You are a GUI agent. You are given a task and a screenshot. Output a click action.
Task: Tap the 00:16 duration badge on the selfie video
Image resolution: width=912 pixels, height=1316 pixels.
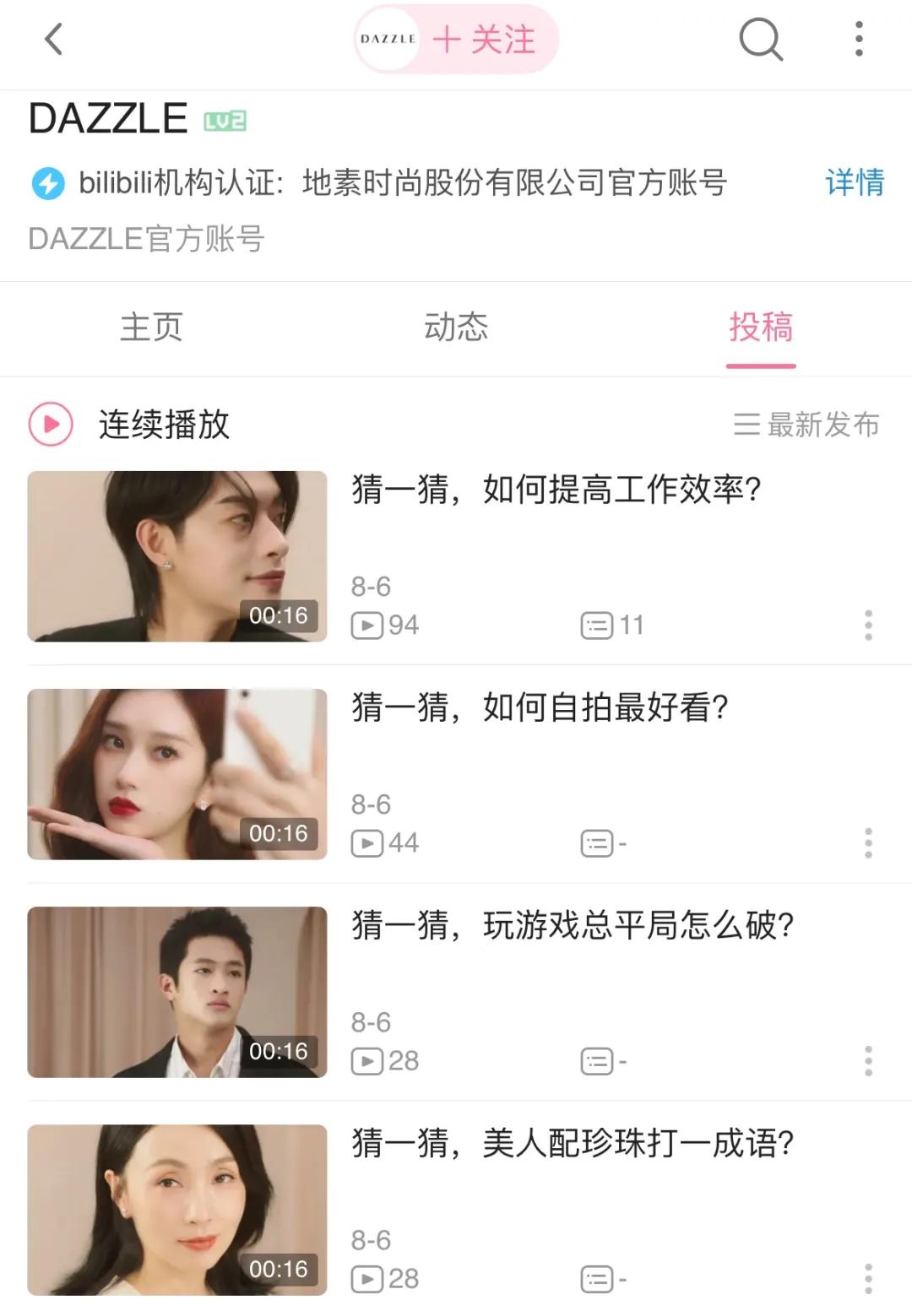[x=280, y=831]
